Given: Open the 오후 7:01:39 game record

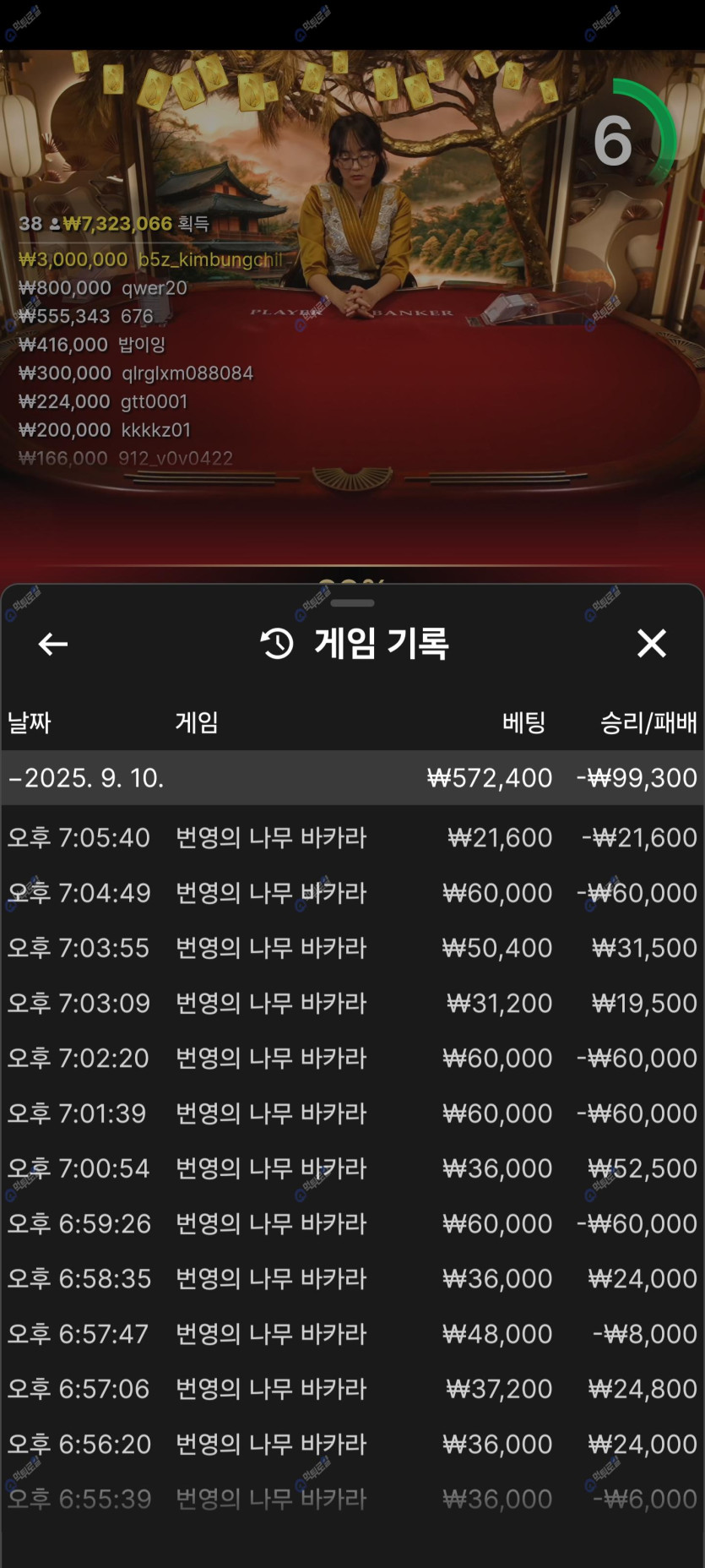Looking at the screenshot, I should (352, 1113).
